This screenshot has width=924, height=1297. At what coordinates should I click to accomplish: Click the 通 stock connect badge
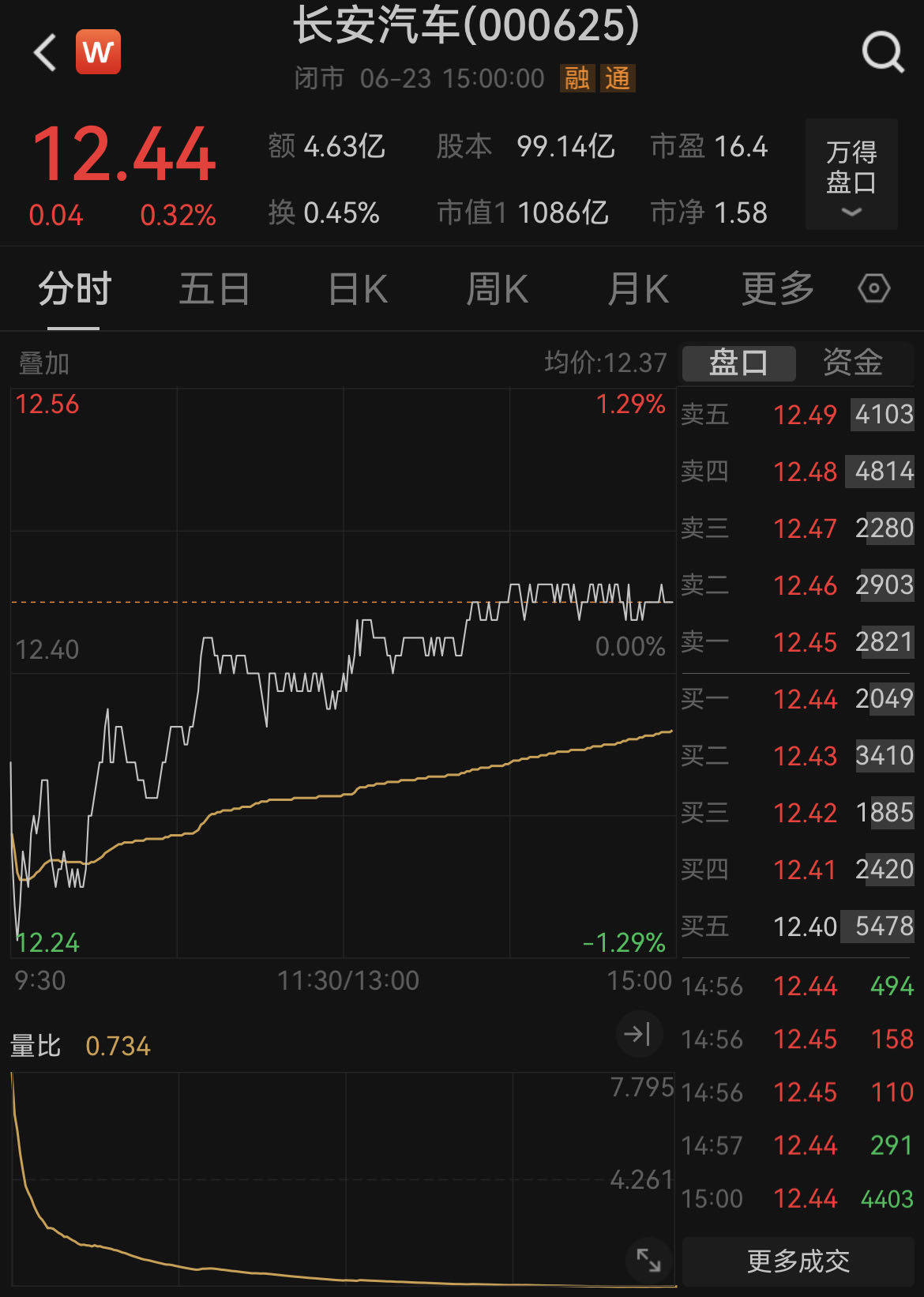point(618,79)
